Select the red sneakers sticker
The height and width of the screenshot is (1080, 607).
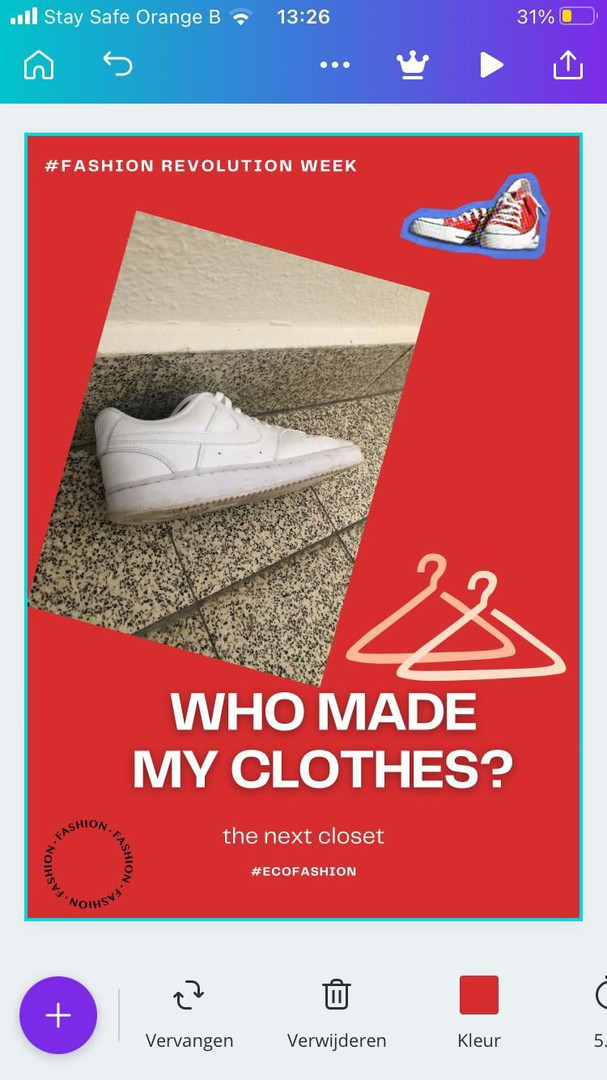tap(475, 215)
